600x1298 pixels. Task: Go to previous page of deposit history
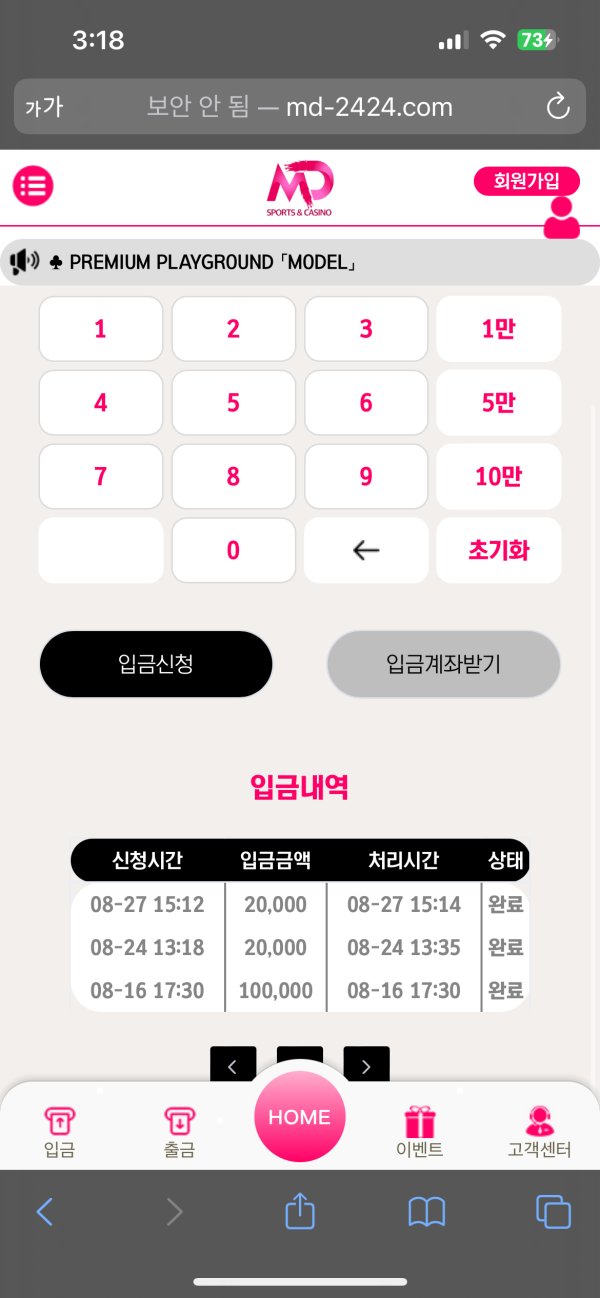click(x=233, y=1066)
